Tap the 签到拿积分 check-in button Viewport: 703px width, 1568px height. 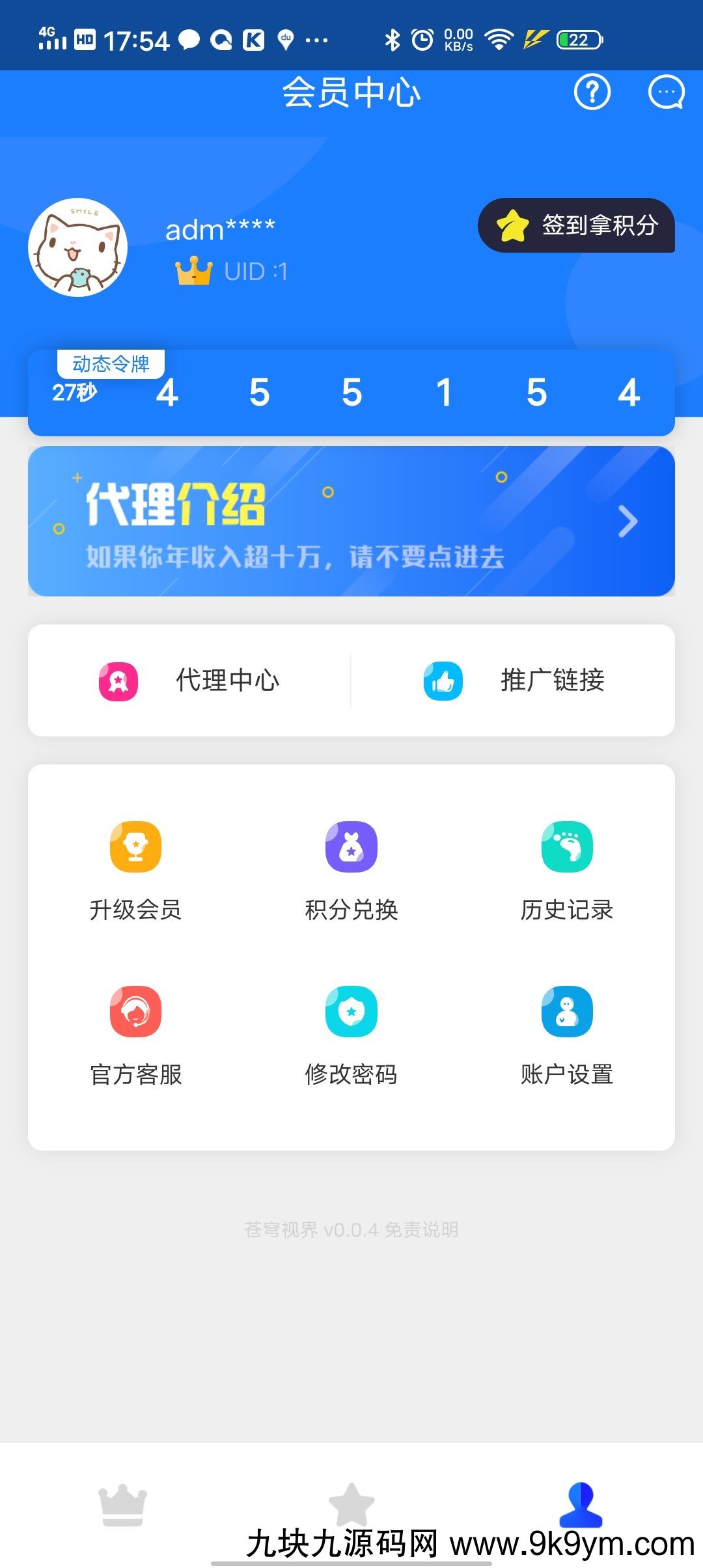point(576,225)
